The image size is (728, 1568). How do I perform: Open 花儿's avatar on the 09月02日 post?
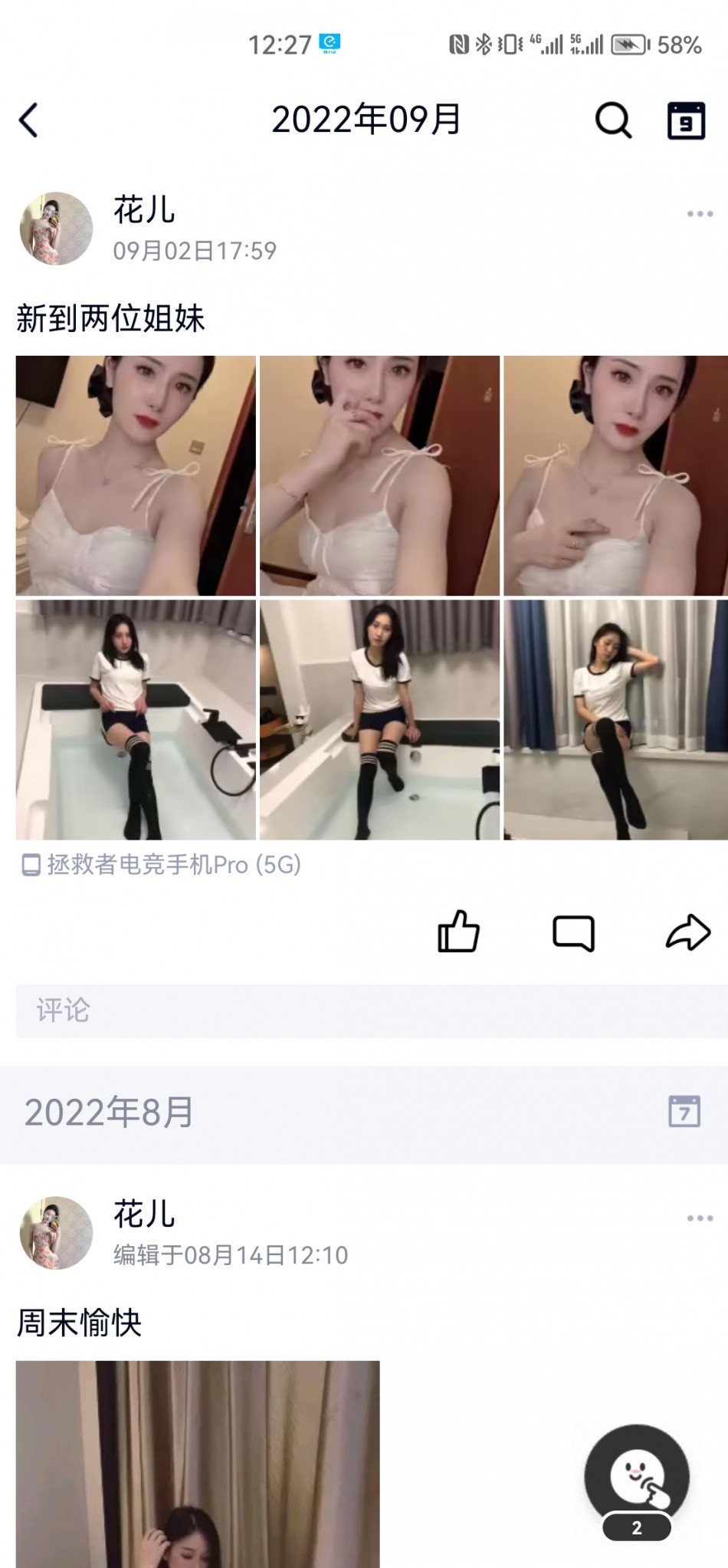(x=56, y=228)
